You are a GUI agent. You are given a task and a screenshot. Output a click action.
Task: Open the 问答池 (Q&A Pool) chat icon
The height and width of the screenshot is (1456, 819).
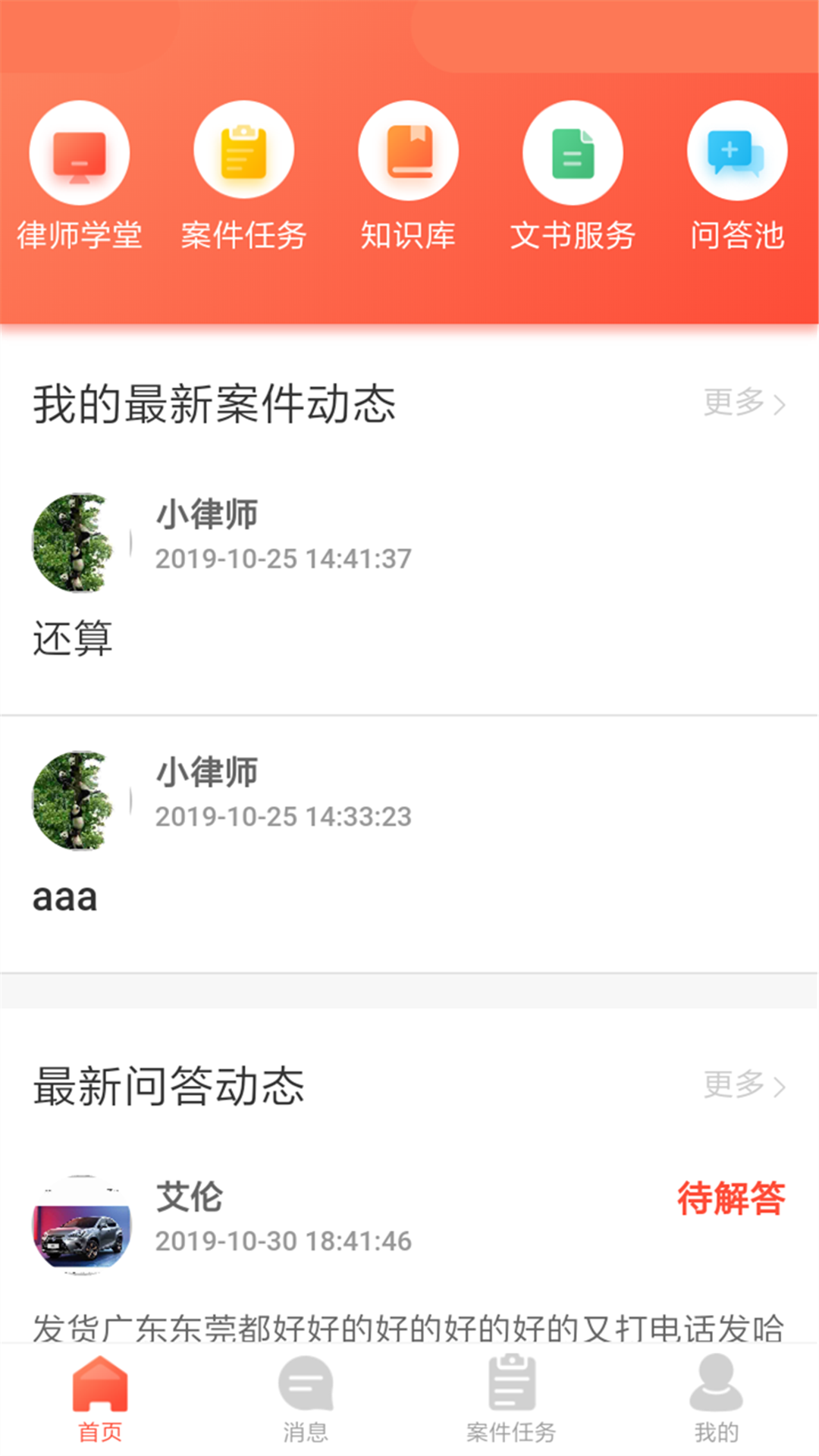tap(736, 150)
